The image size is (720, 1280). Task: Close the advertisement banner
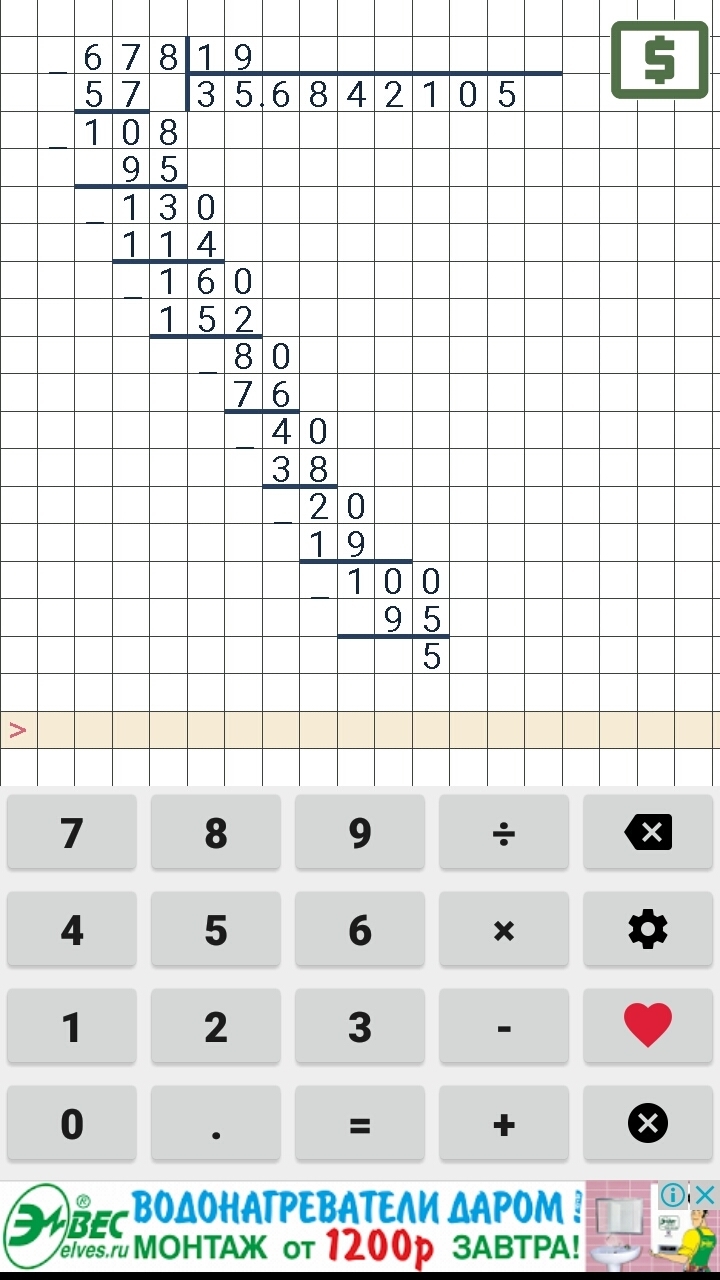coord(705,1195)
